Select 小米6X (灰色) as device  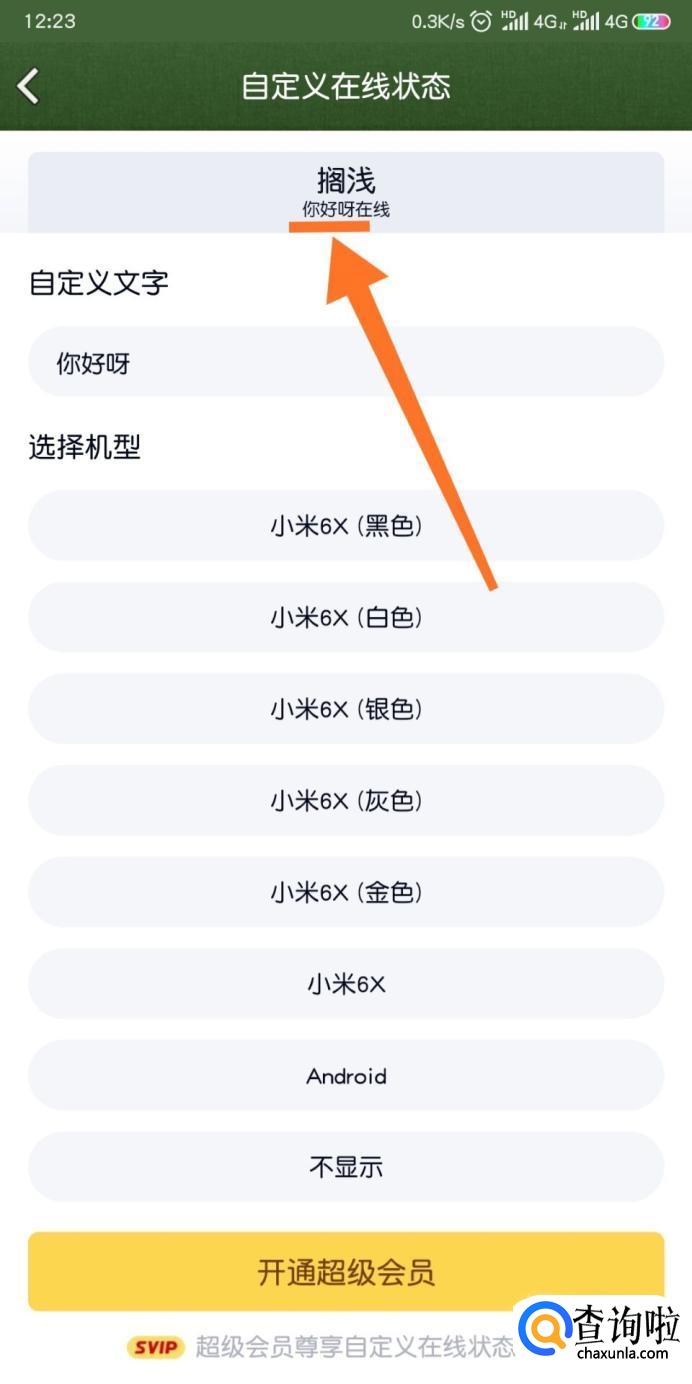coord(345,801)
